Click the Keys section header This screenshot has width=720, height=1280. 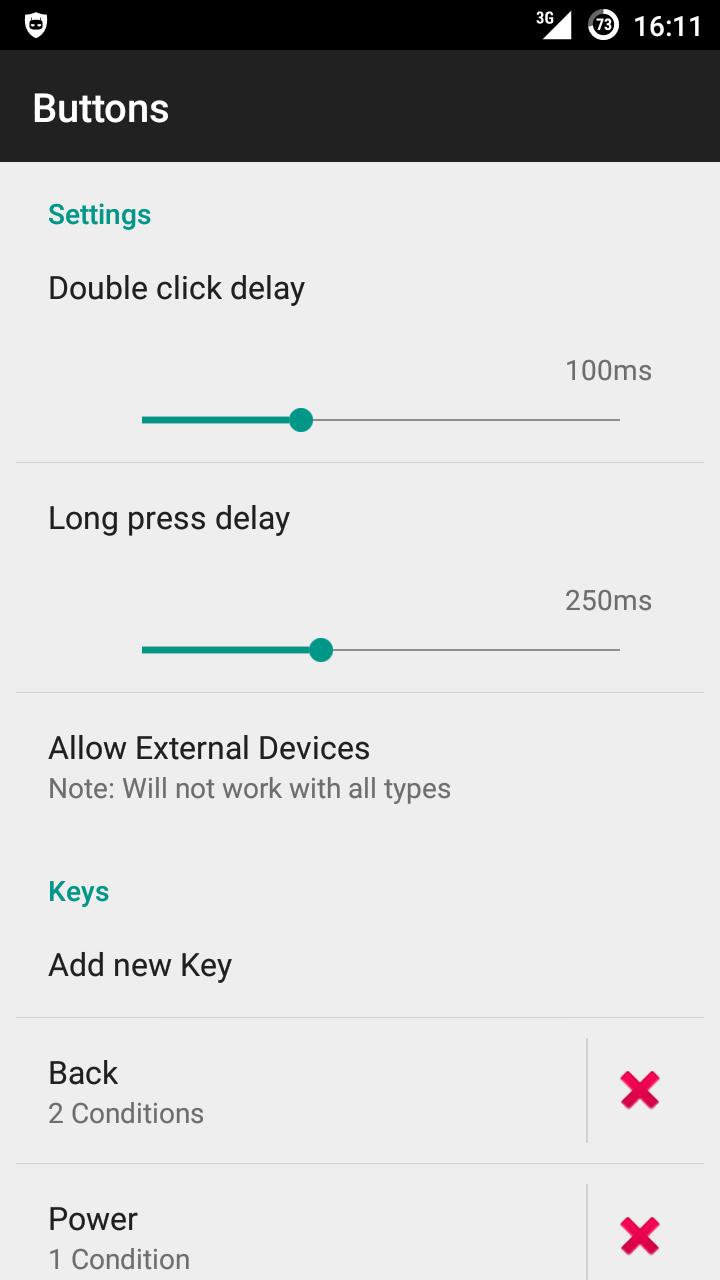78,891
